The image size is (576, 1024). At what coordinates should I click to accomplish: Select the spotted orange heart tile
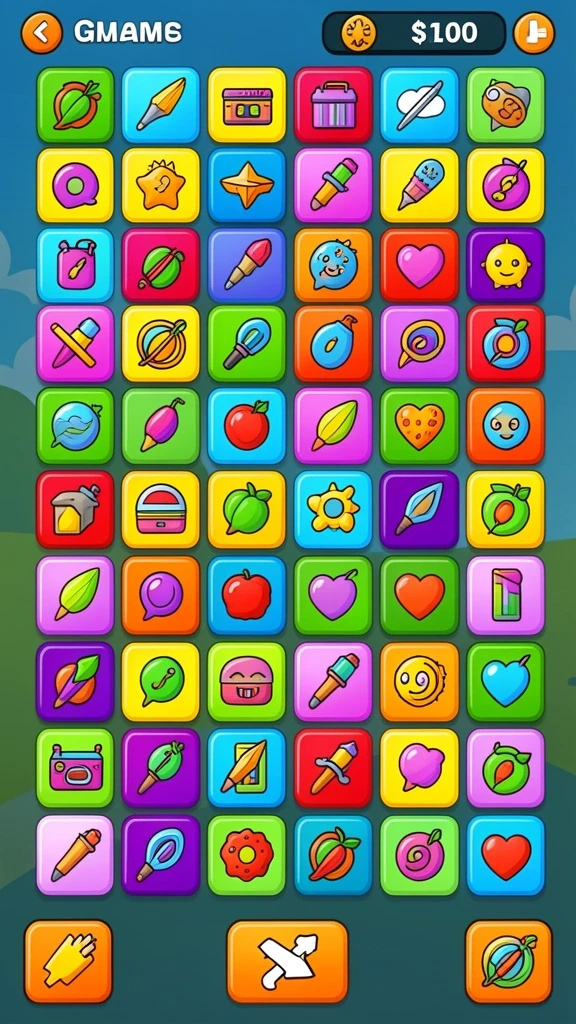pos(419,426)
